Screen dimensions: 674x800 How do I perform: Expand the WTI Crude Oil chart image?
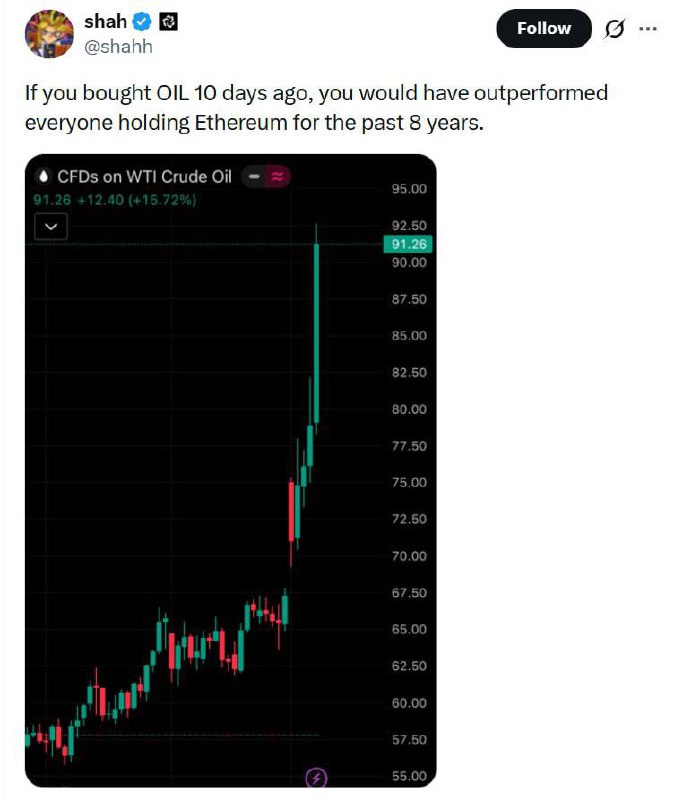pos(231,470)
